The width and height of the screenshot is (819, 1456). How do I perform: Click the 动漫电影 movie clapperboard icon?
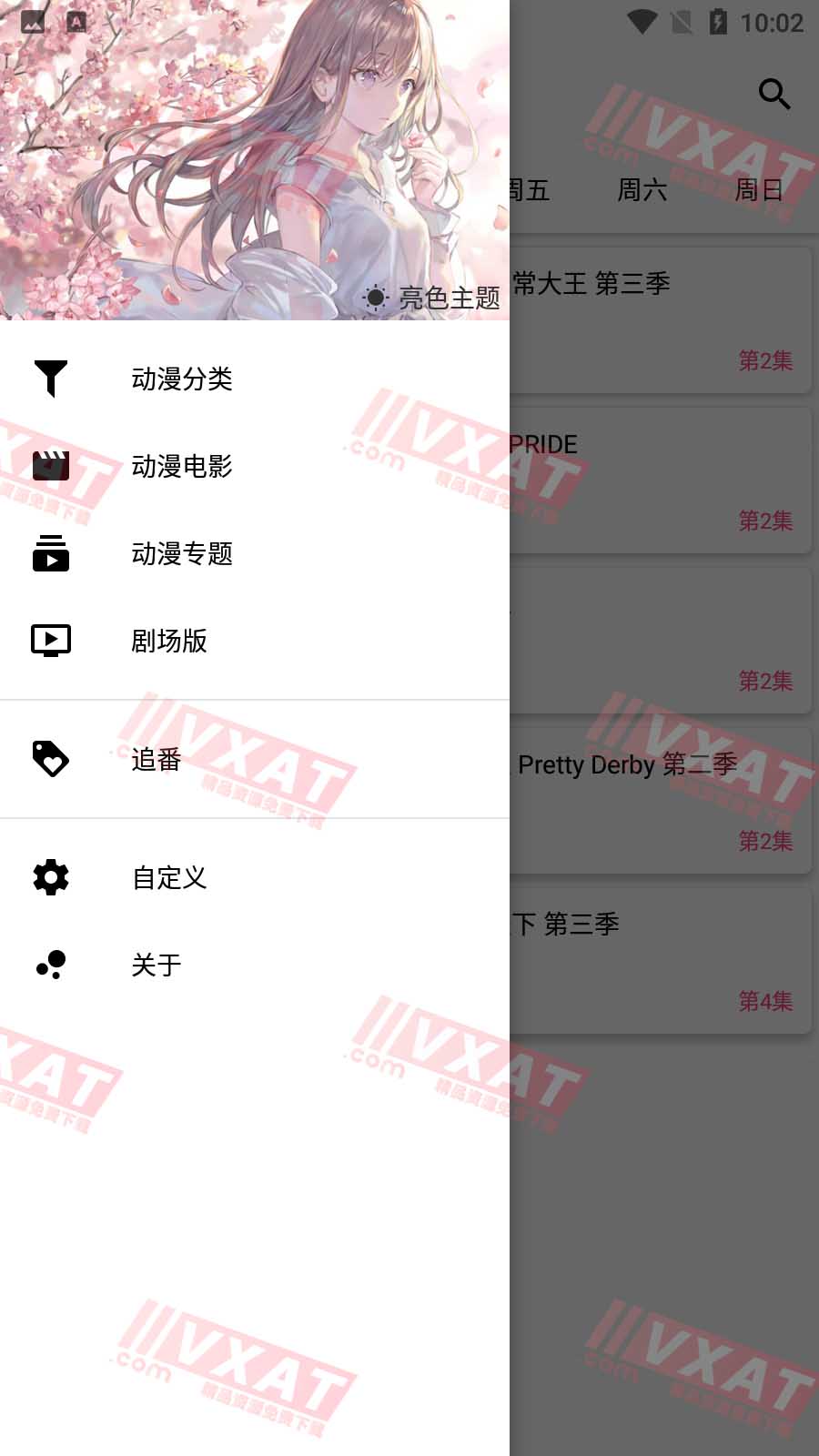coord(50,466)
